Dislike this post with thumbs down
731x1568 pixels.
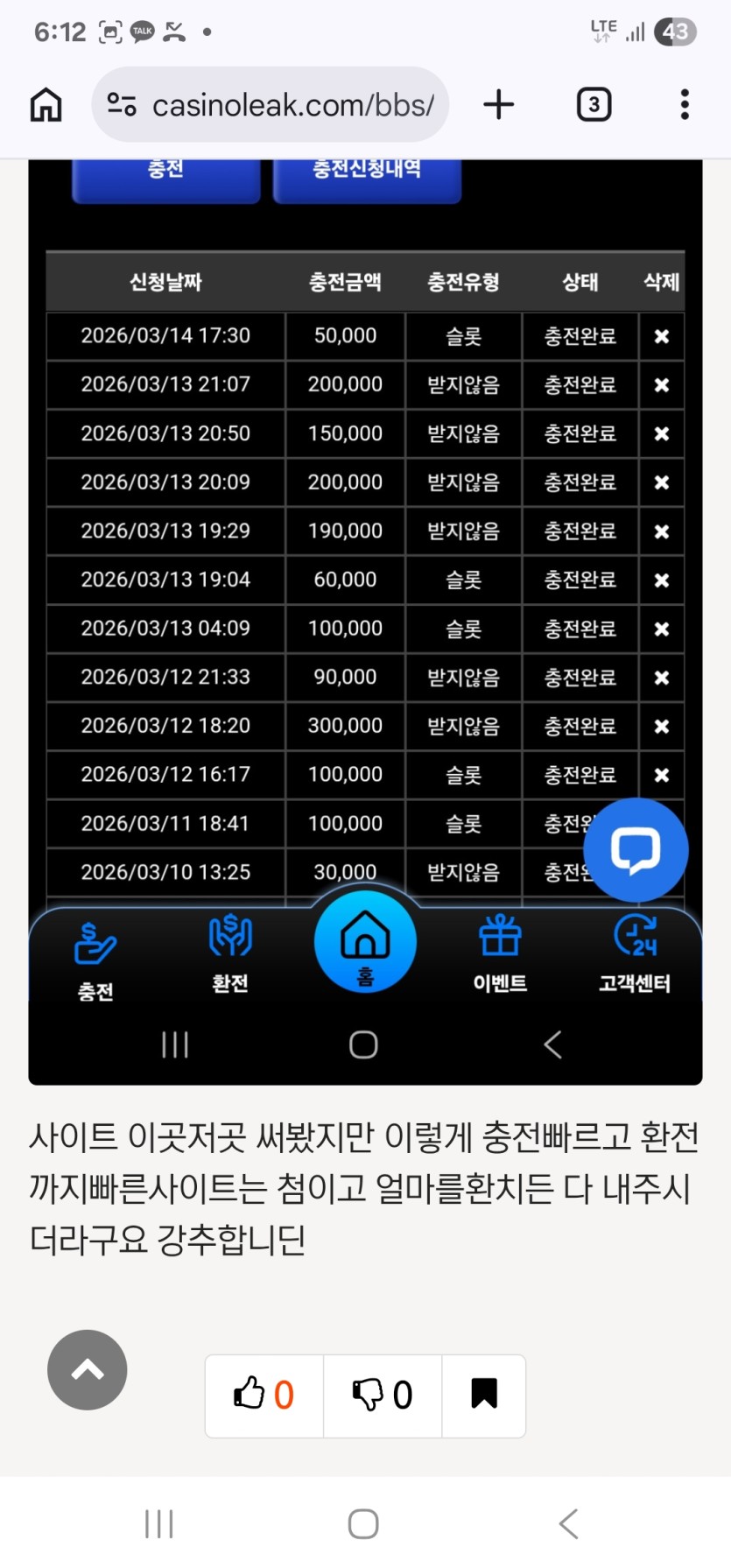[x=383, y=1396]
